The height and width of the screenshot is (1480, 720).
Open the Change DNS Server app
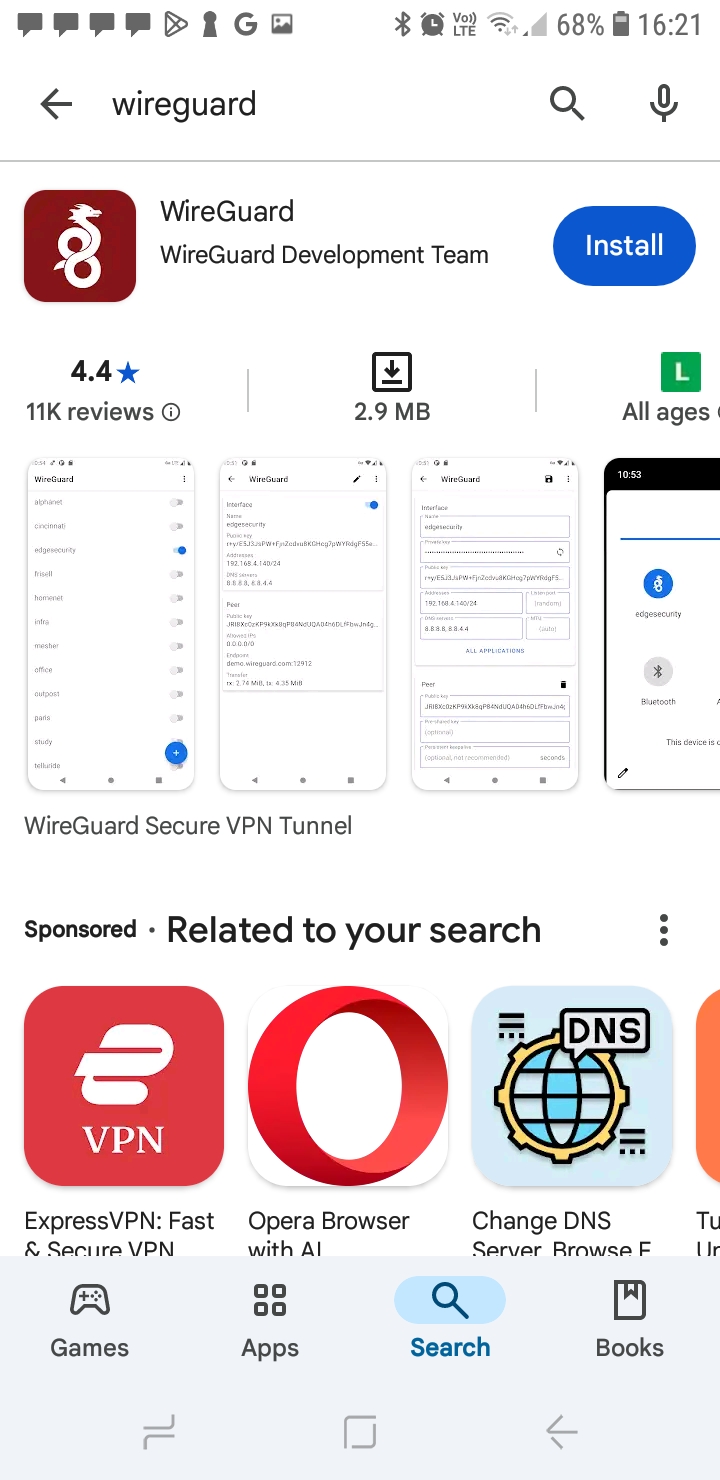(571, 1086)
